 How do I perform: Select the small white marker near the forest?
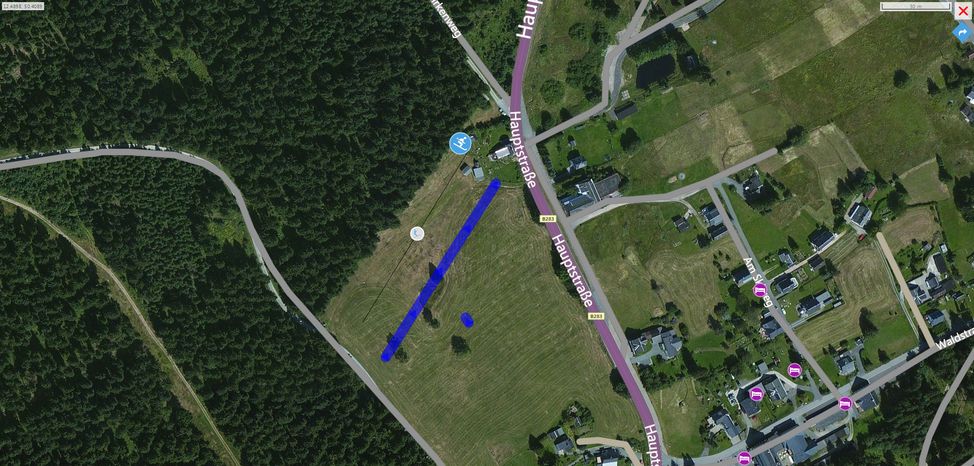[x=417, y=233]
